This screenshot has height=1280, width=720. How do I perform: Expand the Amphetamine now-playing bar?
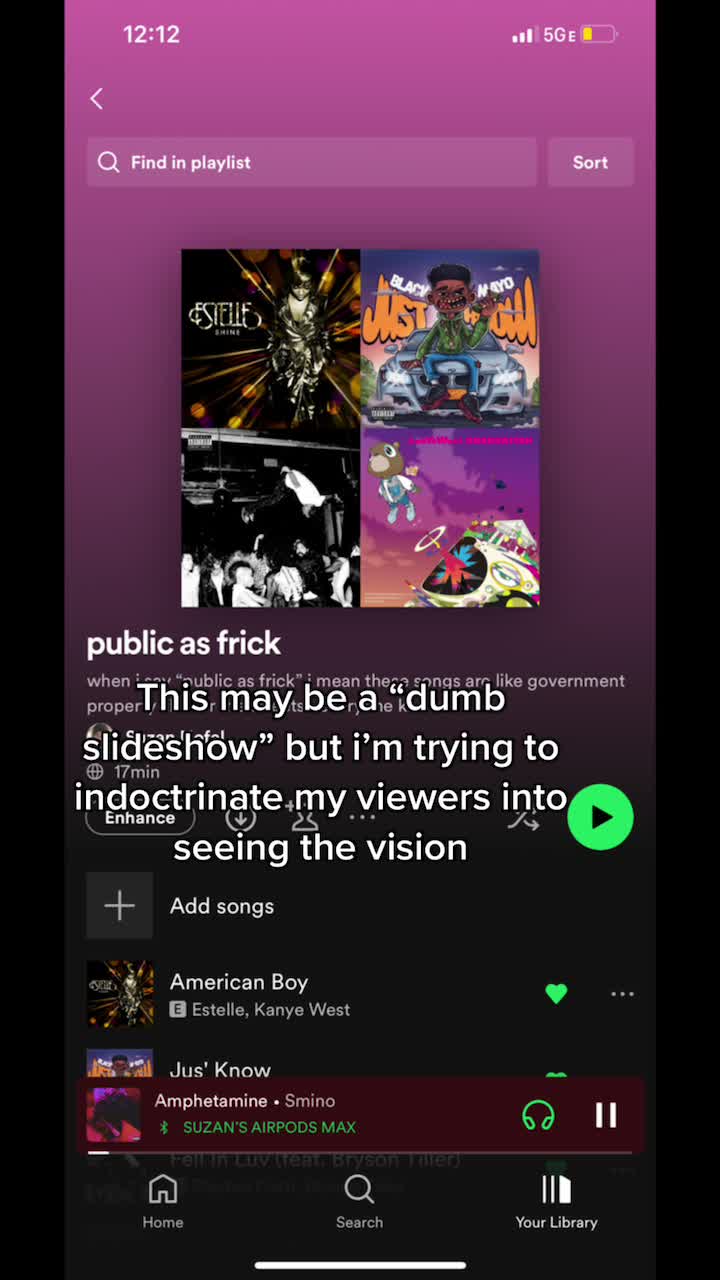coord(300,1114)
